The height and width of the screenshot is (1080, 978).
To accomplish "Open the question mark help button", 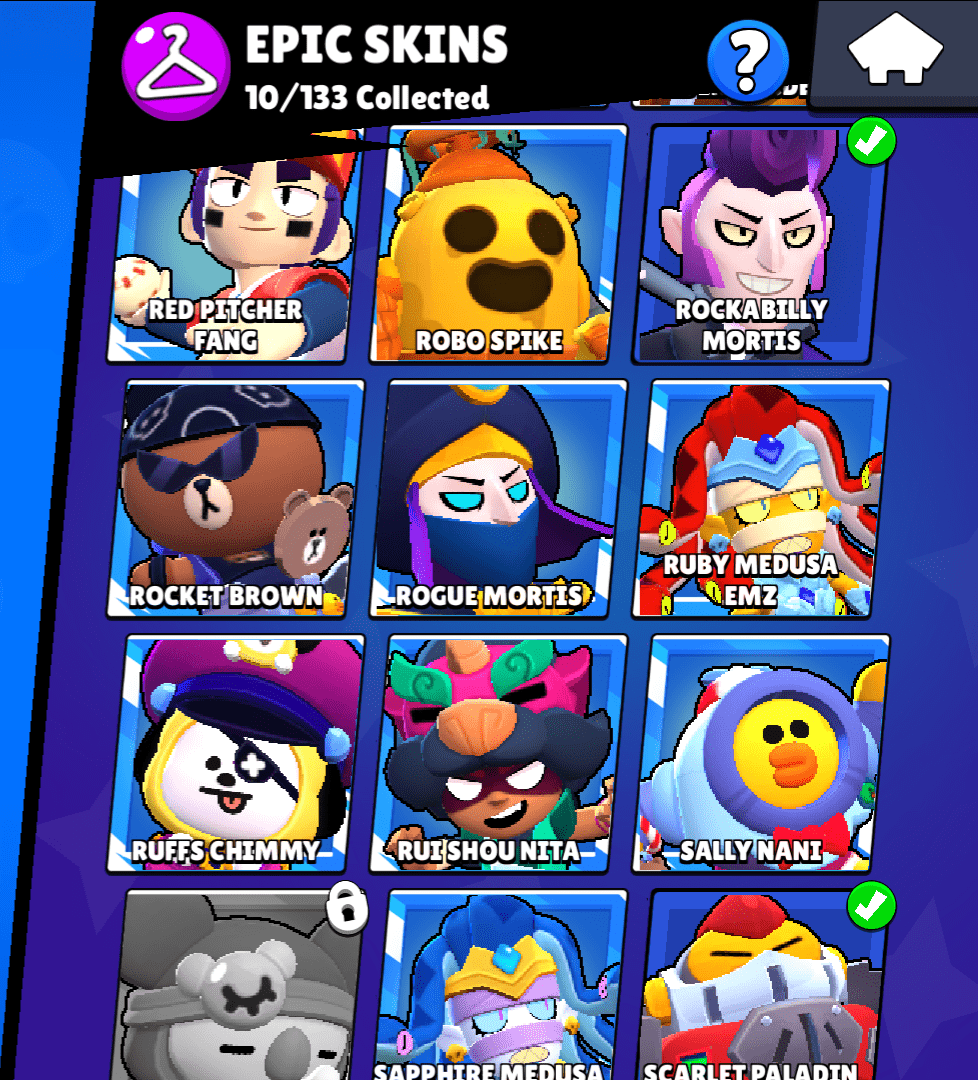I will click(747, 59).
